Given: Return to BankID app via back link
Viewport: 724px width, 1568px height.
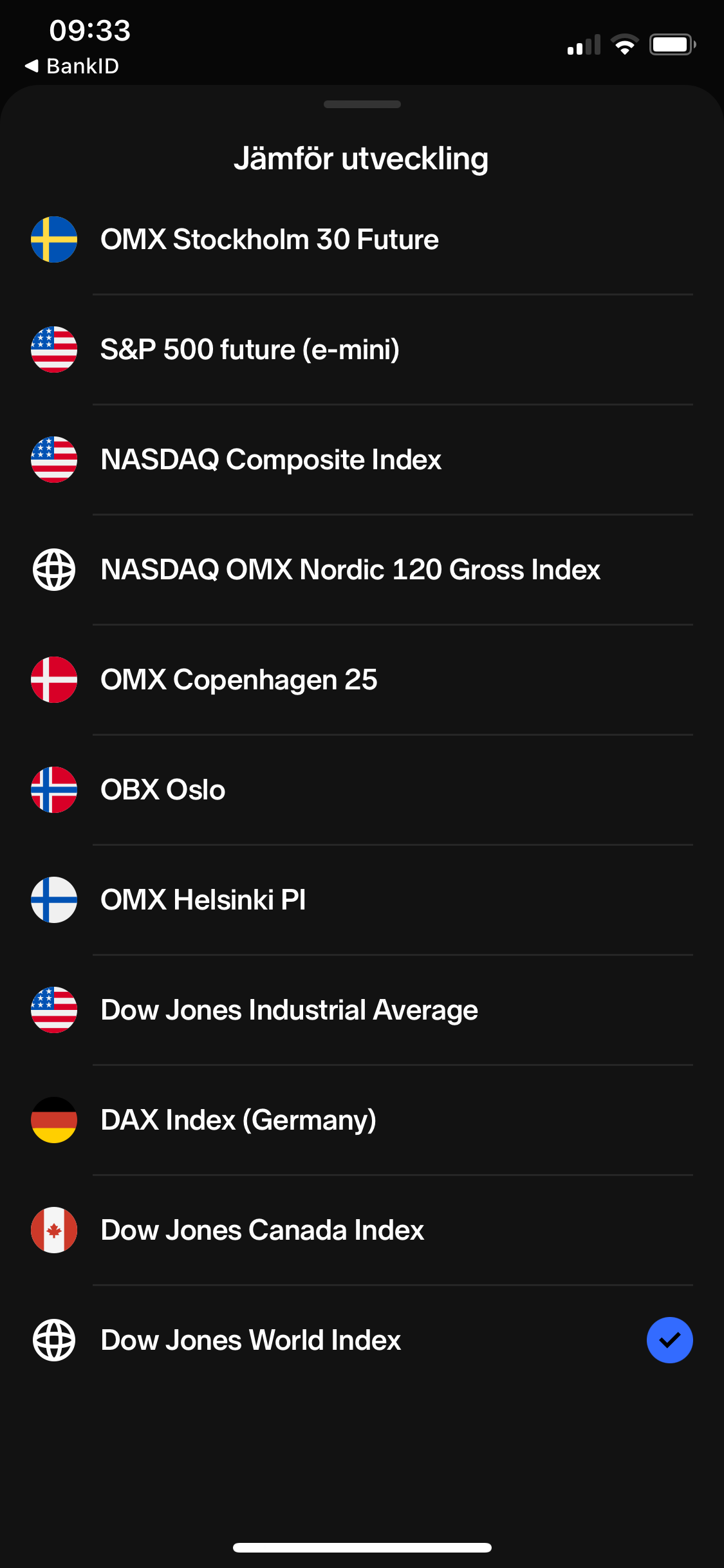Looking at the screenshot, I should click(71, 66).
